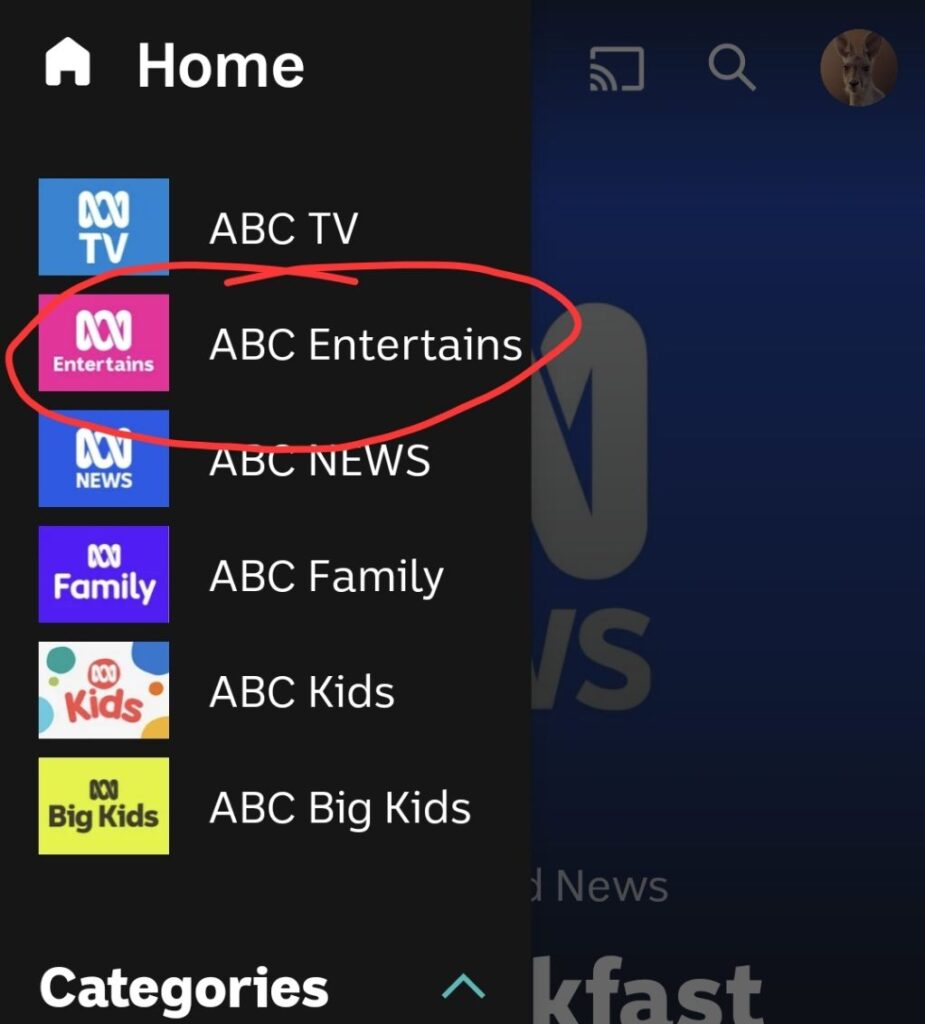This screenshot has height=1024, width=925.
Task: Open the profile avatar
Action: tap(858, 68)
